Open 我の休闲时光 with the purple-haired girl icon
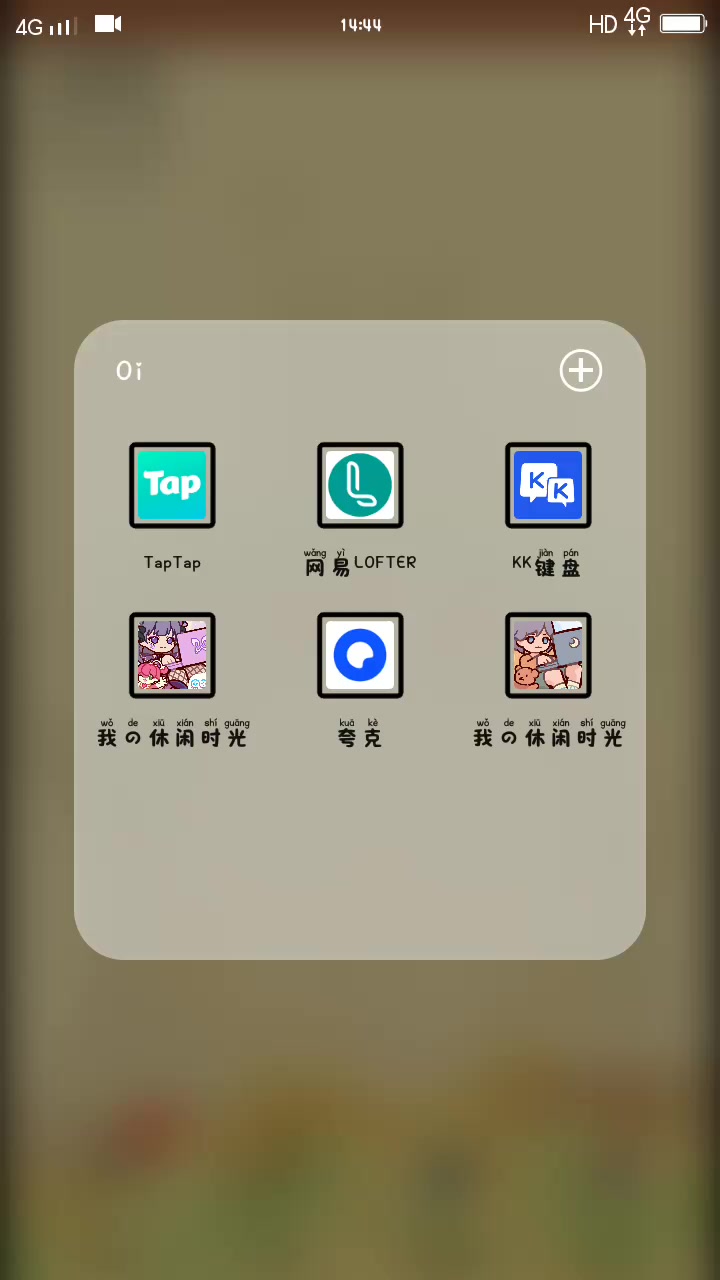Screen dimensions: 720x1280 (172, 656)
